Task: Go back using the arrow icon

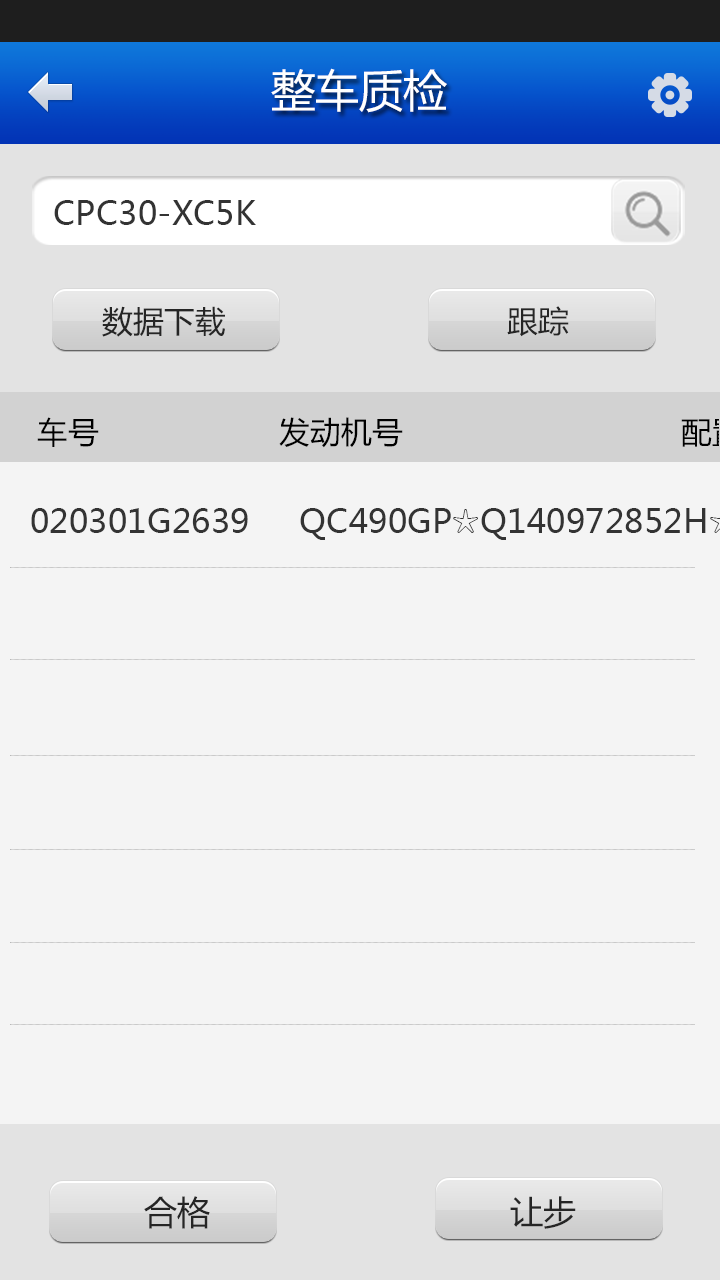Action: click(50, 93)
